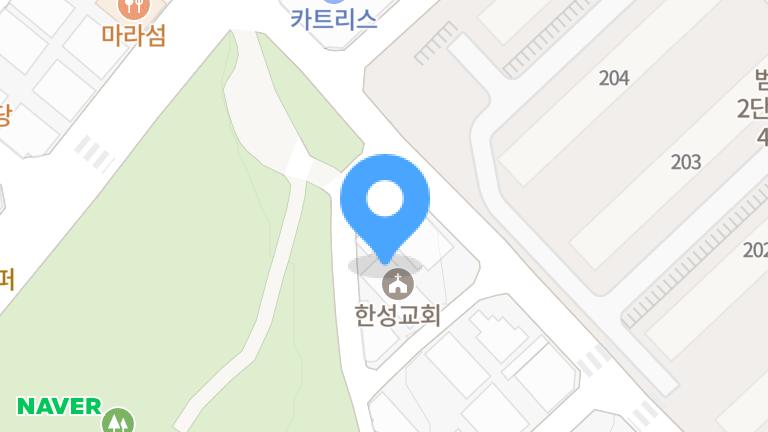Screen dimensions: 768x432
Task: Open the 한성교회 church place marker
Action: (x=398, y=286)
